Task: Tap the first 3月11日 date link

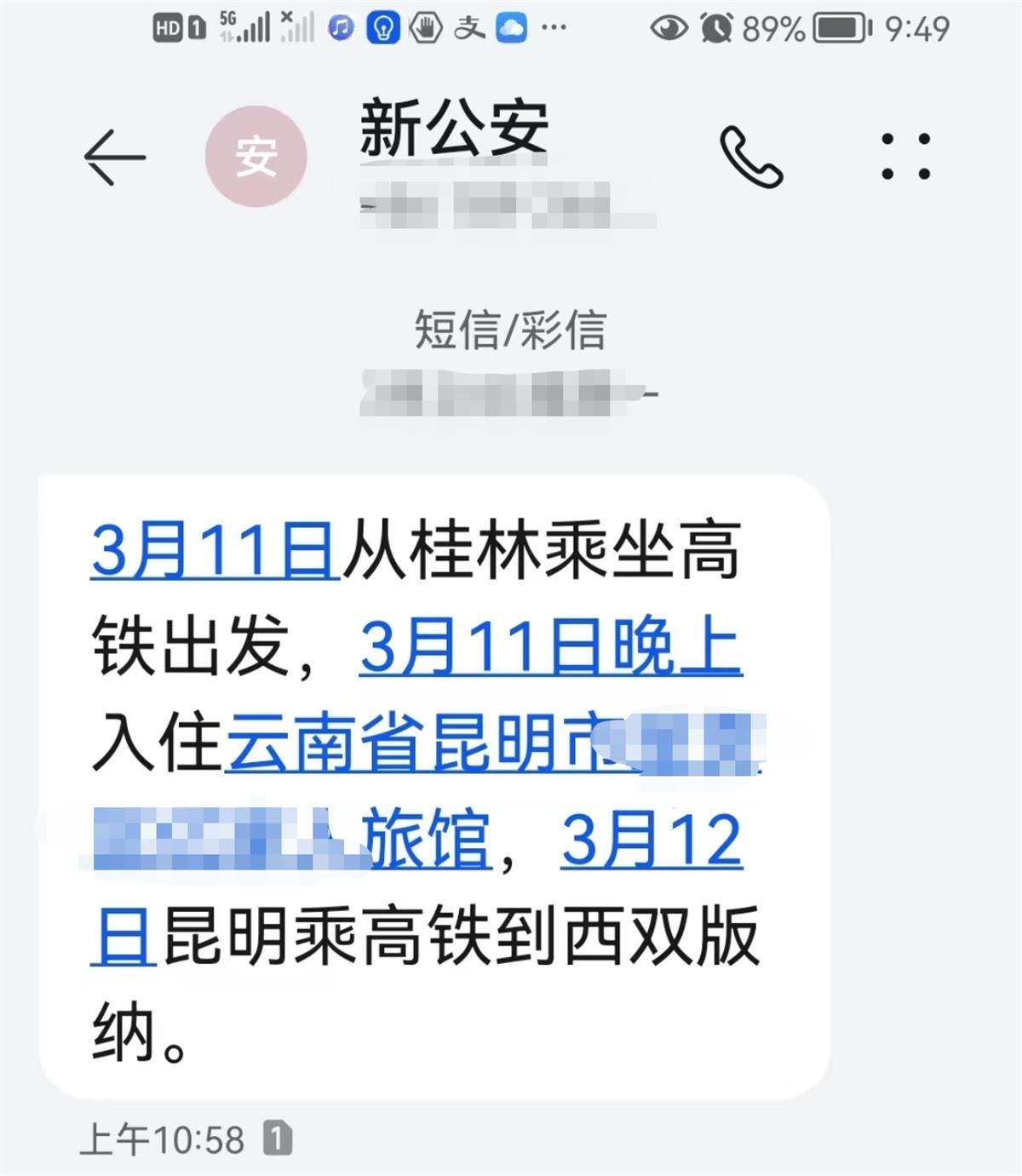Action: click(x=214, y=551)
